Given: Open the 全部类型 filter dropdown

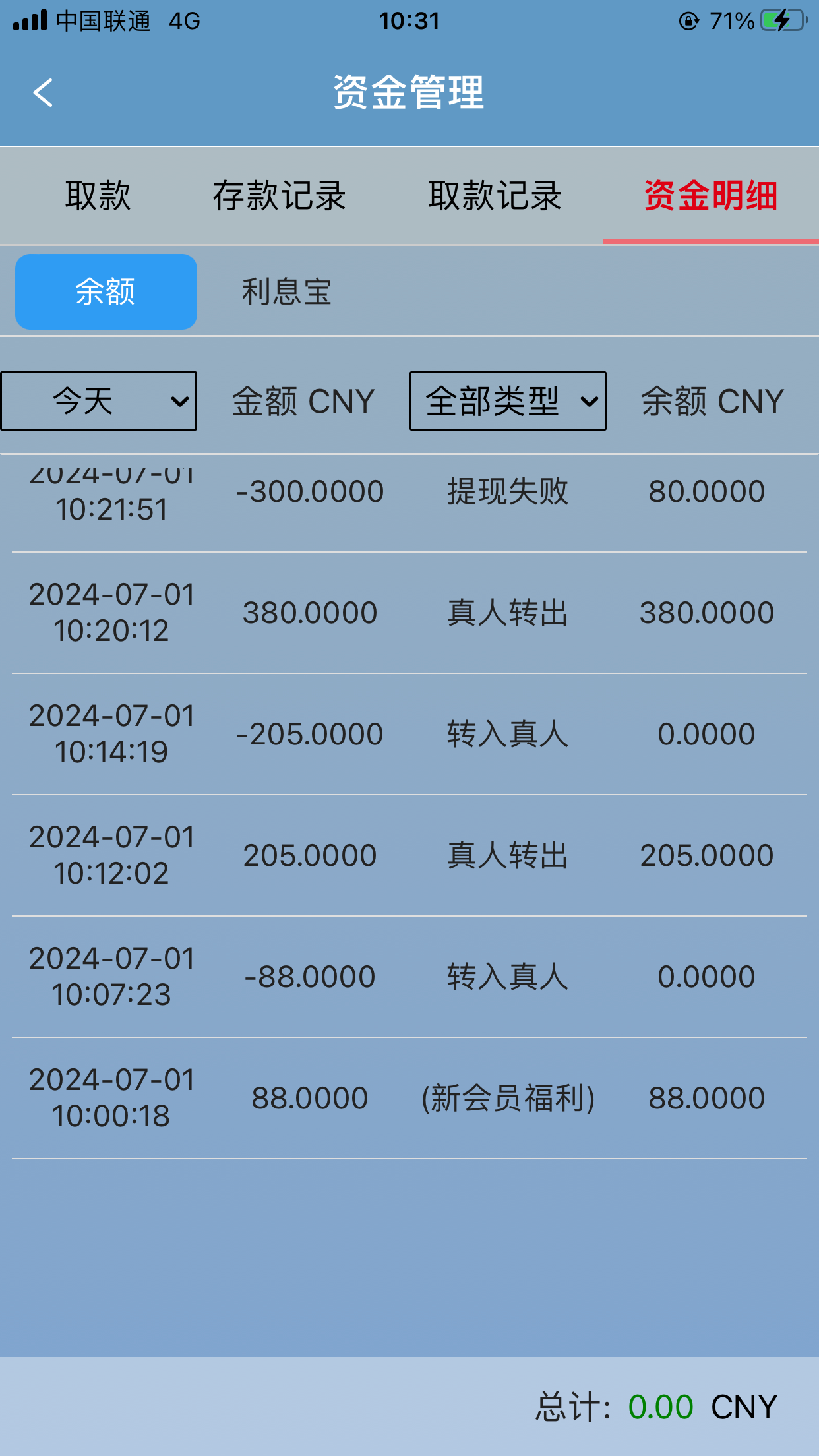Looking at the screenshot, I should click(507, 401).
